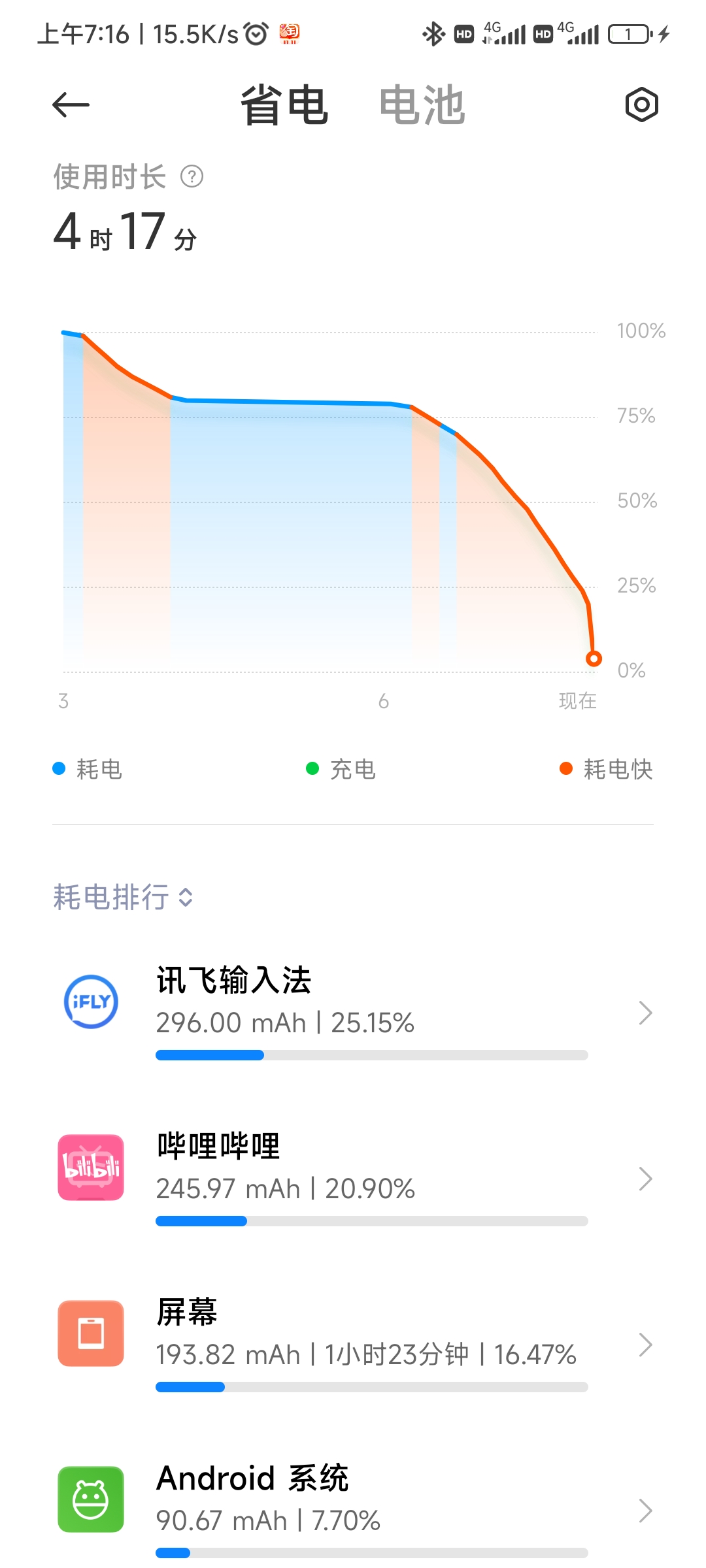Open 讯飞输入法 power usage details
The image size is (706, 1568).
click(353, 1013)
